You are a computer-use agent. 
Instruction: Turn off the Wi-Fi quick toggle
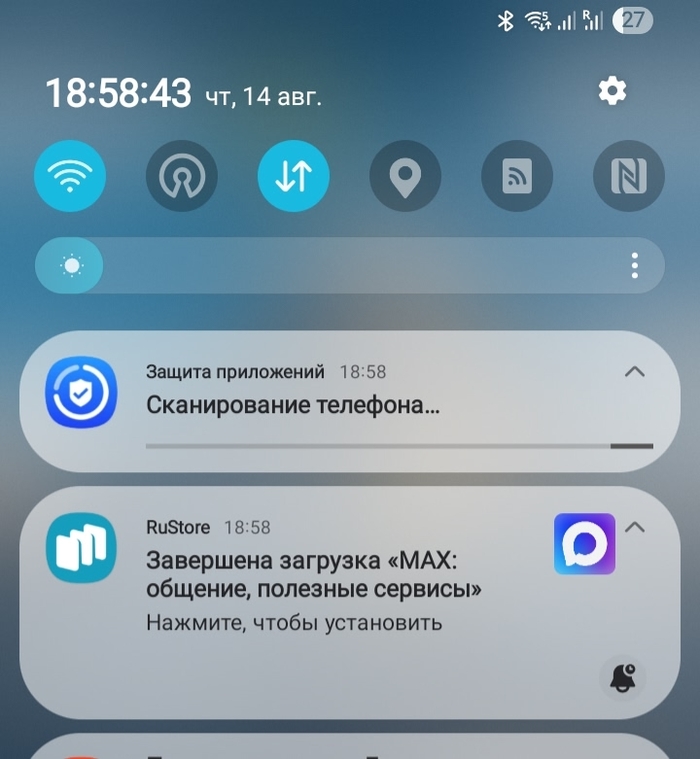[70, 177]
